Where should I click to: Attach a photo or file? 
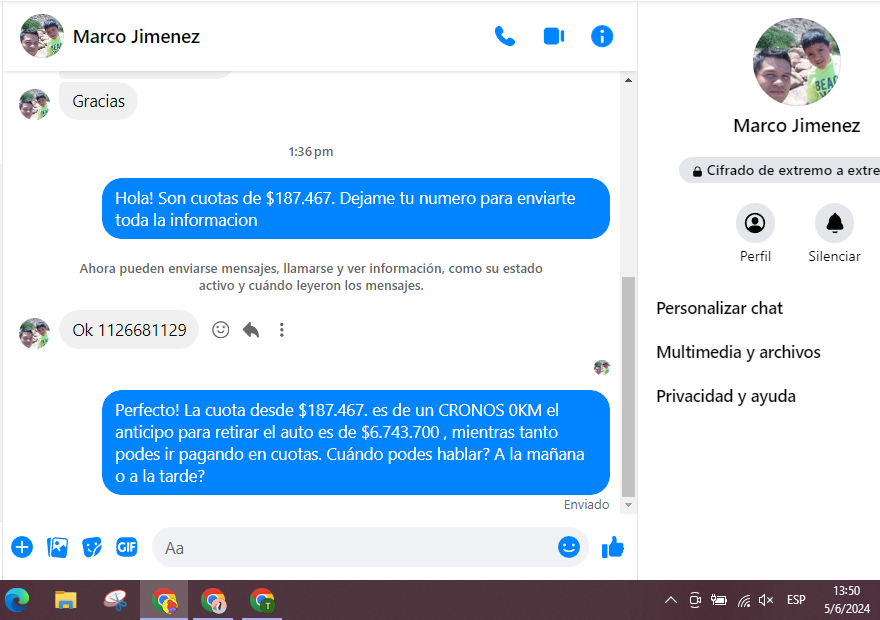[58, 547]
